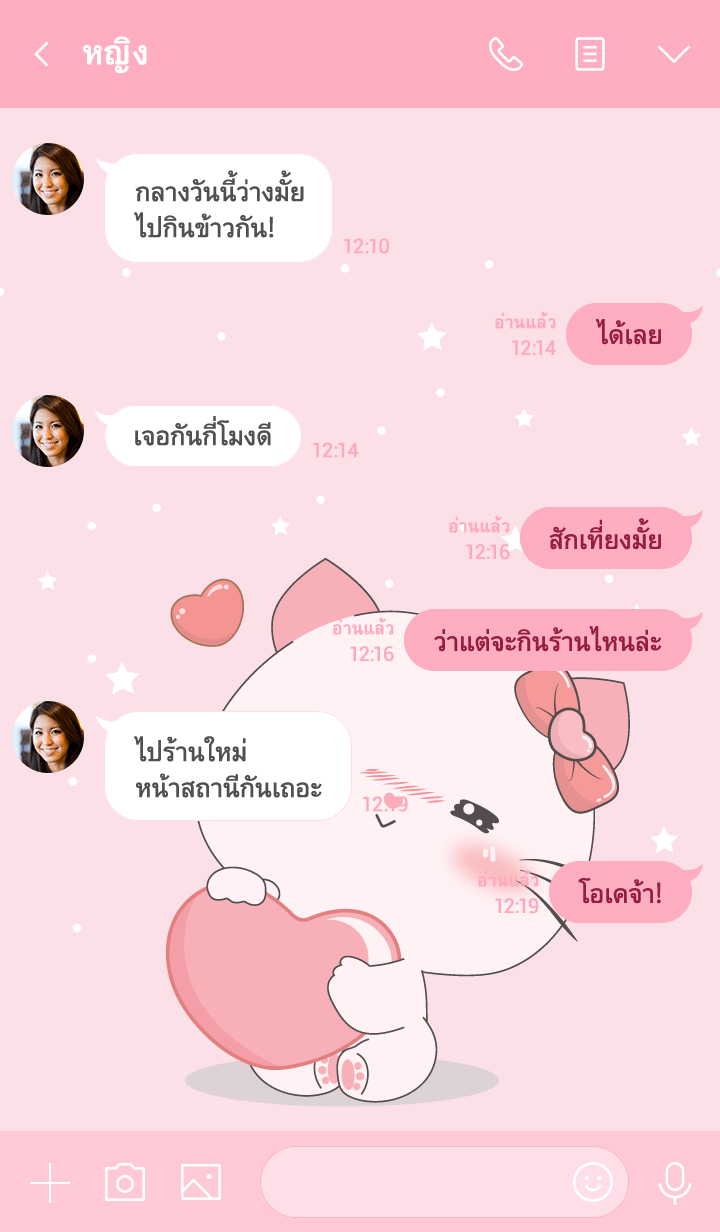Open profile photo beside 'กลางวันนี้ว่างมั้ย' message

(48, 179)
